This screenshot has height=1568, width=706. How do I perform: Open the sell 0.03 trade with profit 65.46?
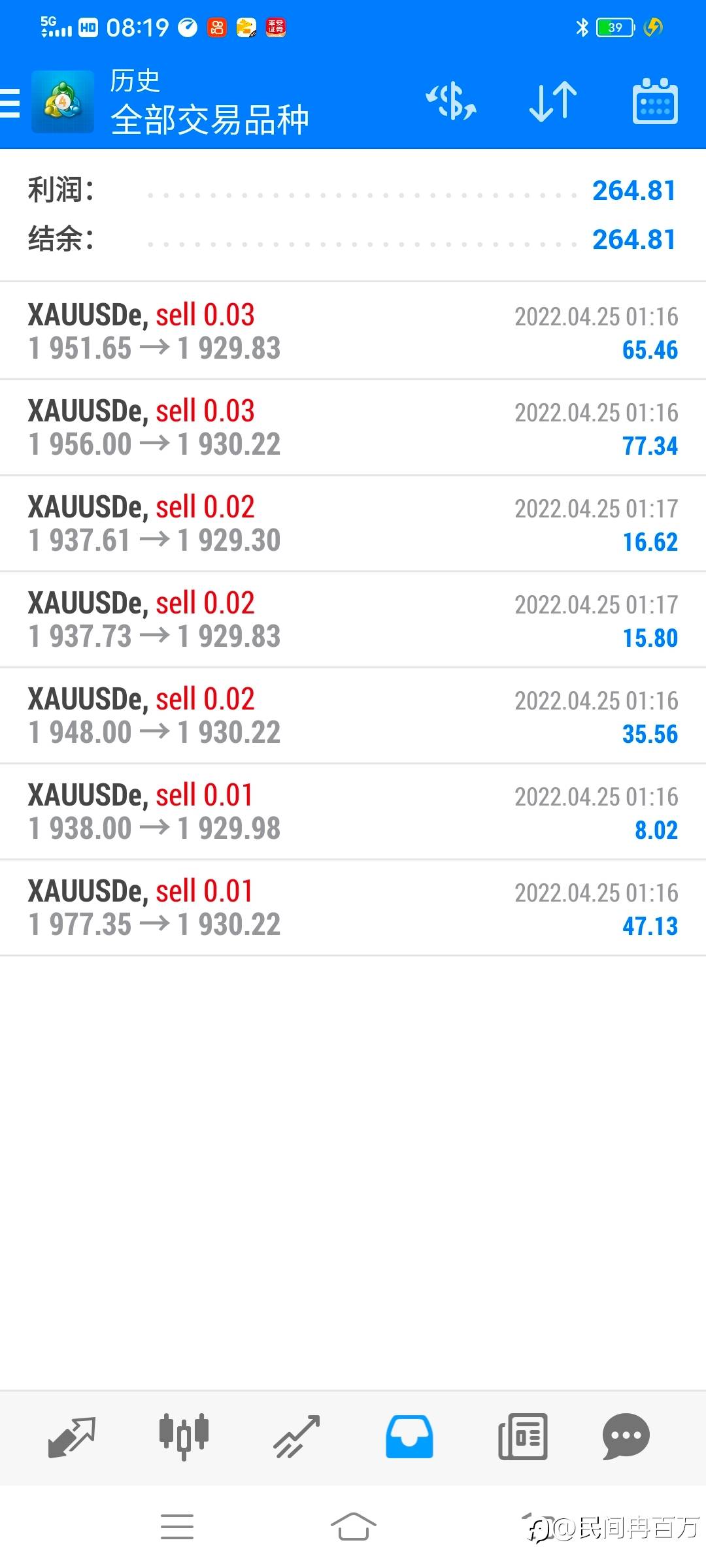[x=353, y=332]
